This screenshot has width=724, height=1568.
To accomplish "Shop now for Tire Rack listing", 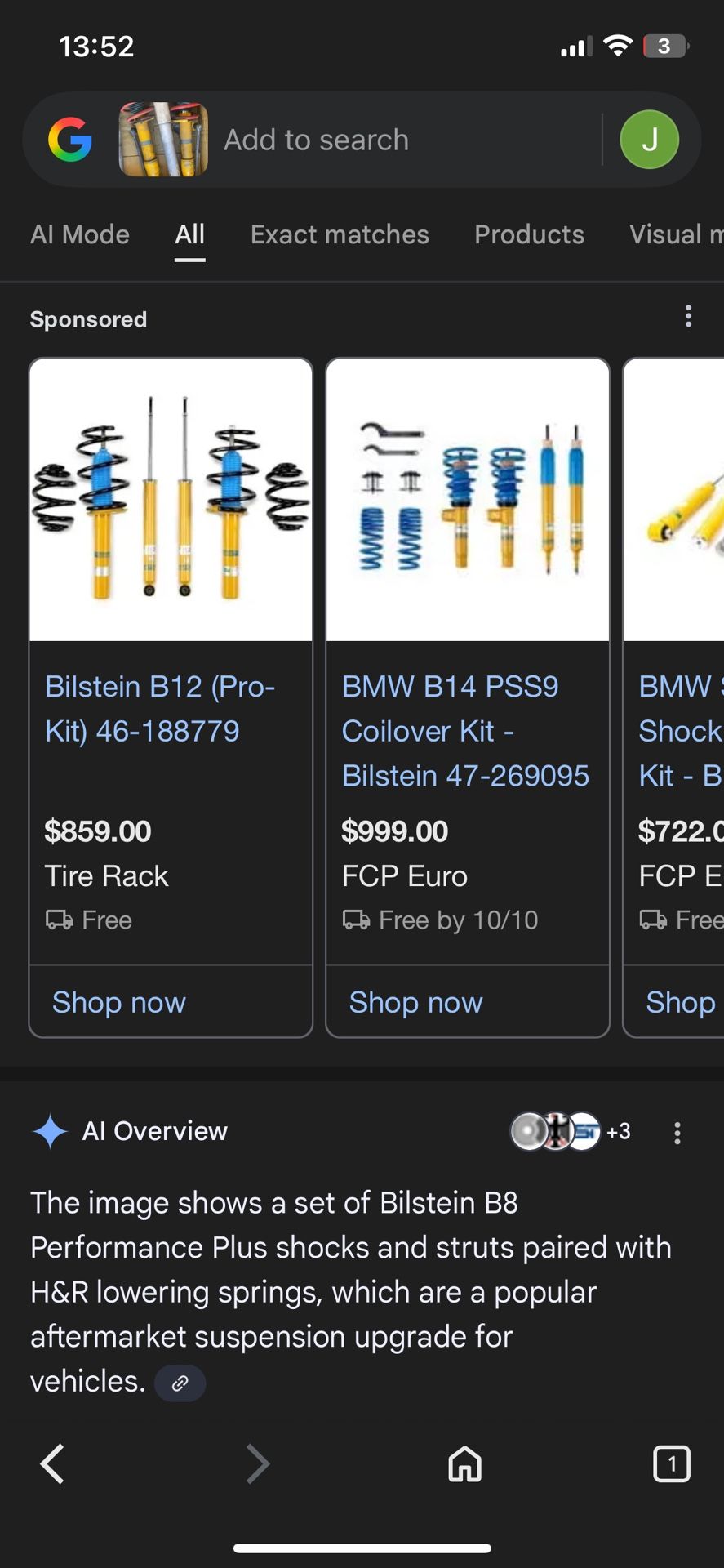I will pyautogui.click(x=119, y=1002).
